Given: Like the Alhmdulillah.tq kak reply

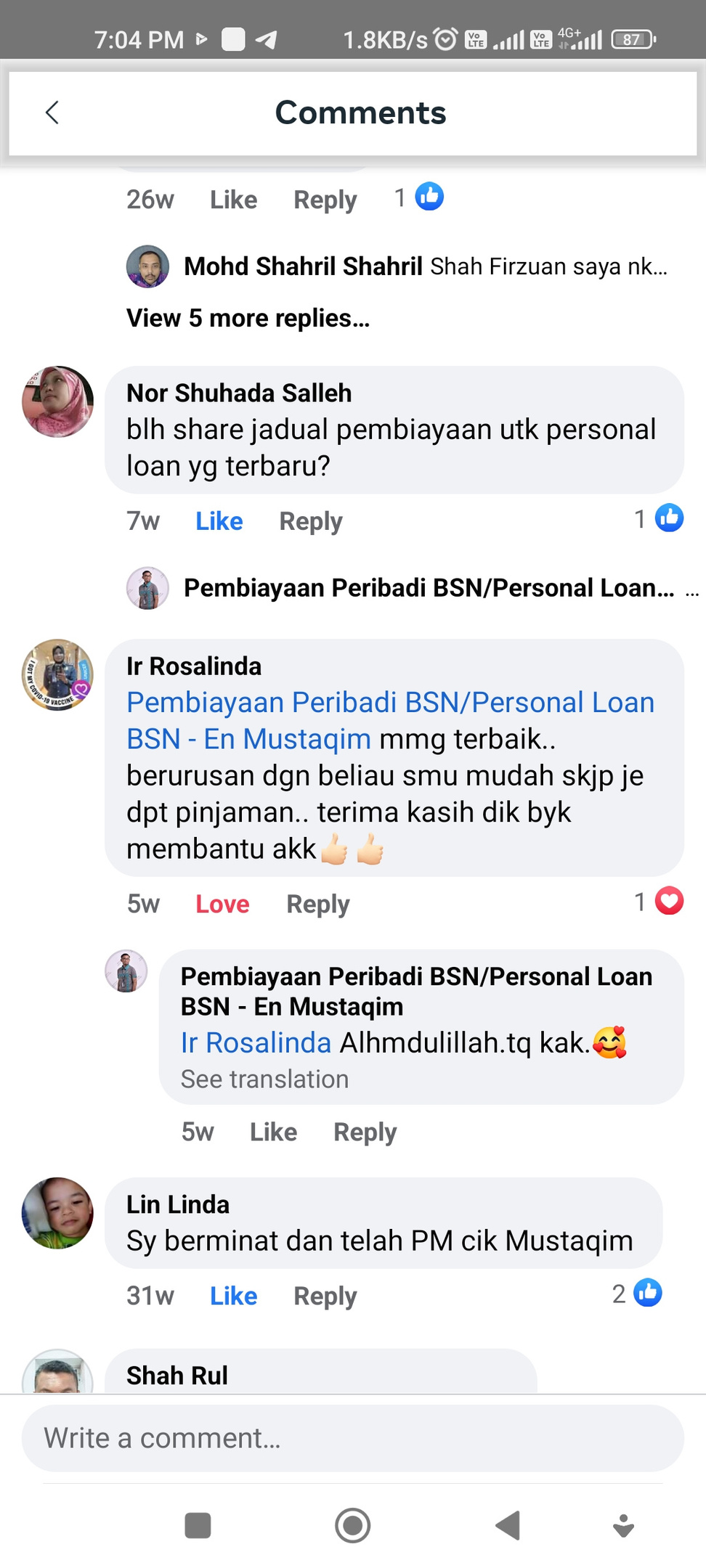Looking at the screenshot, I should coord(273,1132).
